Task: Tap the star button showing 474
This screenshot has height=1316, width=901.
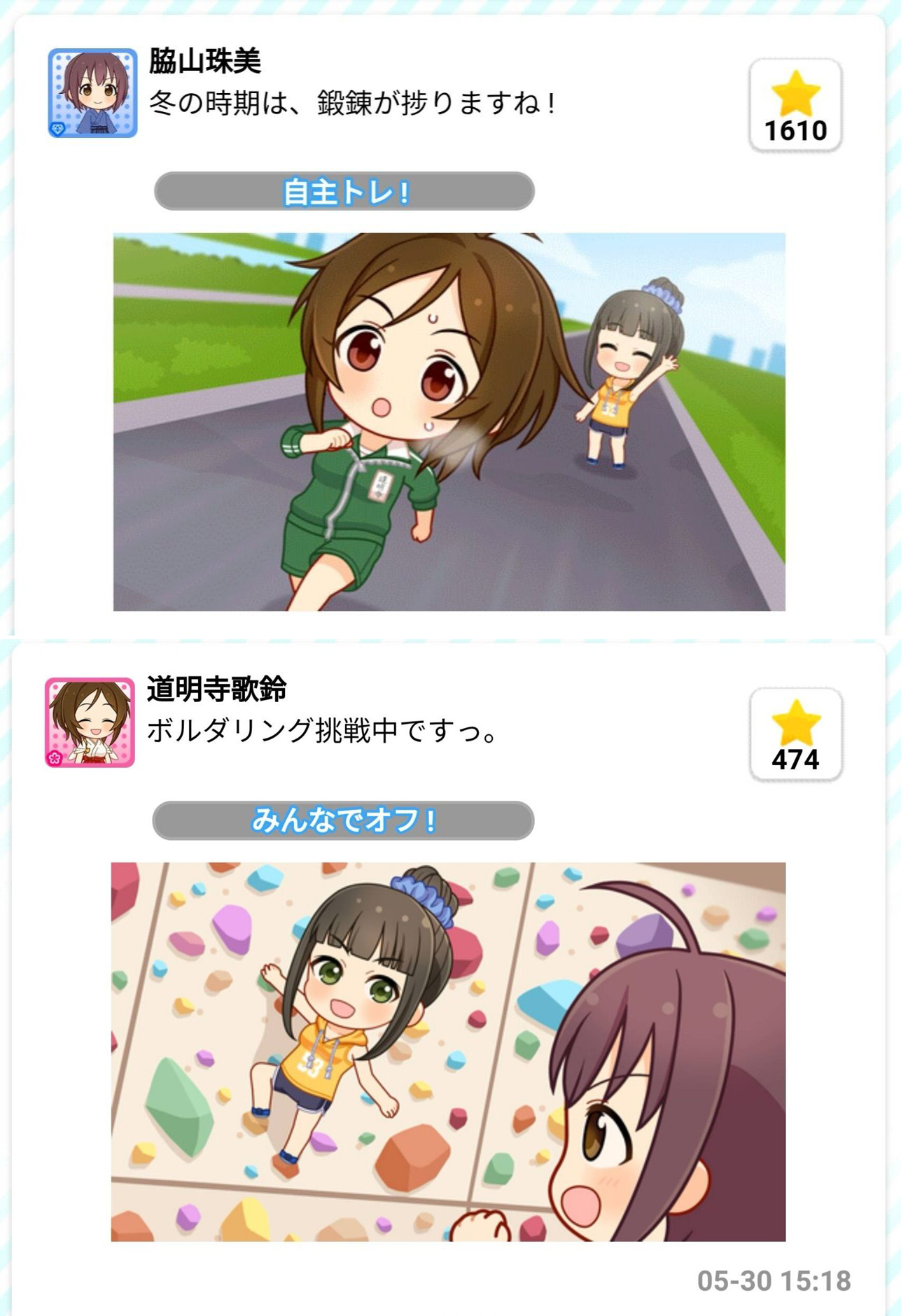Action: [795, 734]
